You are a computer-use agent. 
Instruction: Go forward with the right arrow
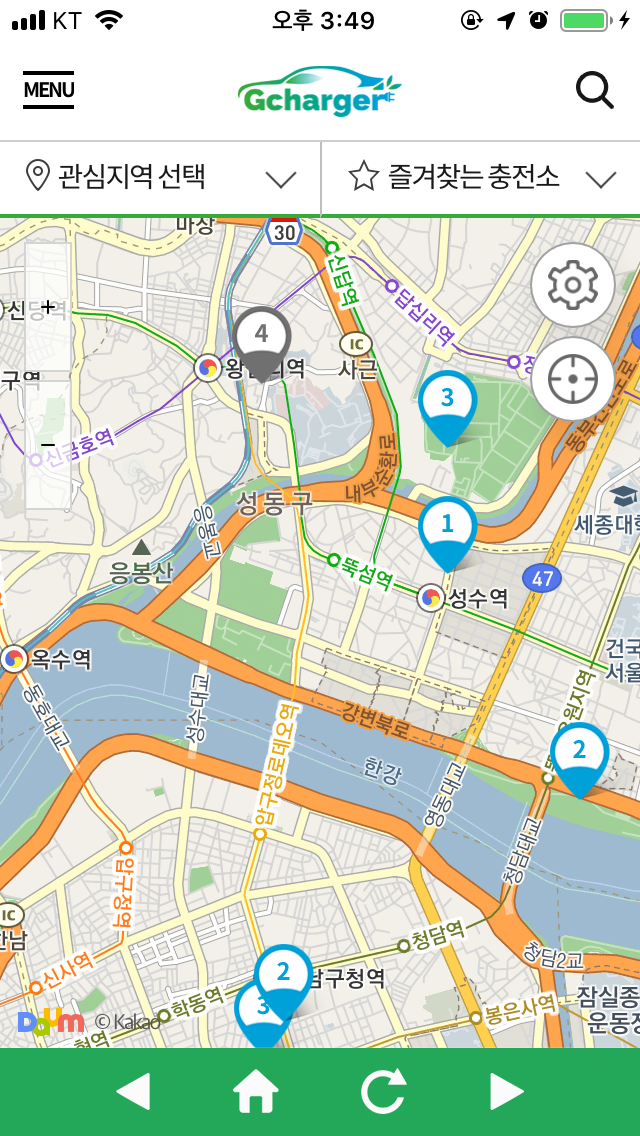click(507, 1092)
